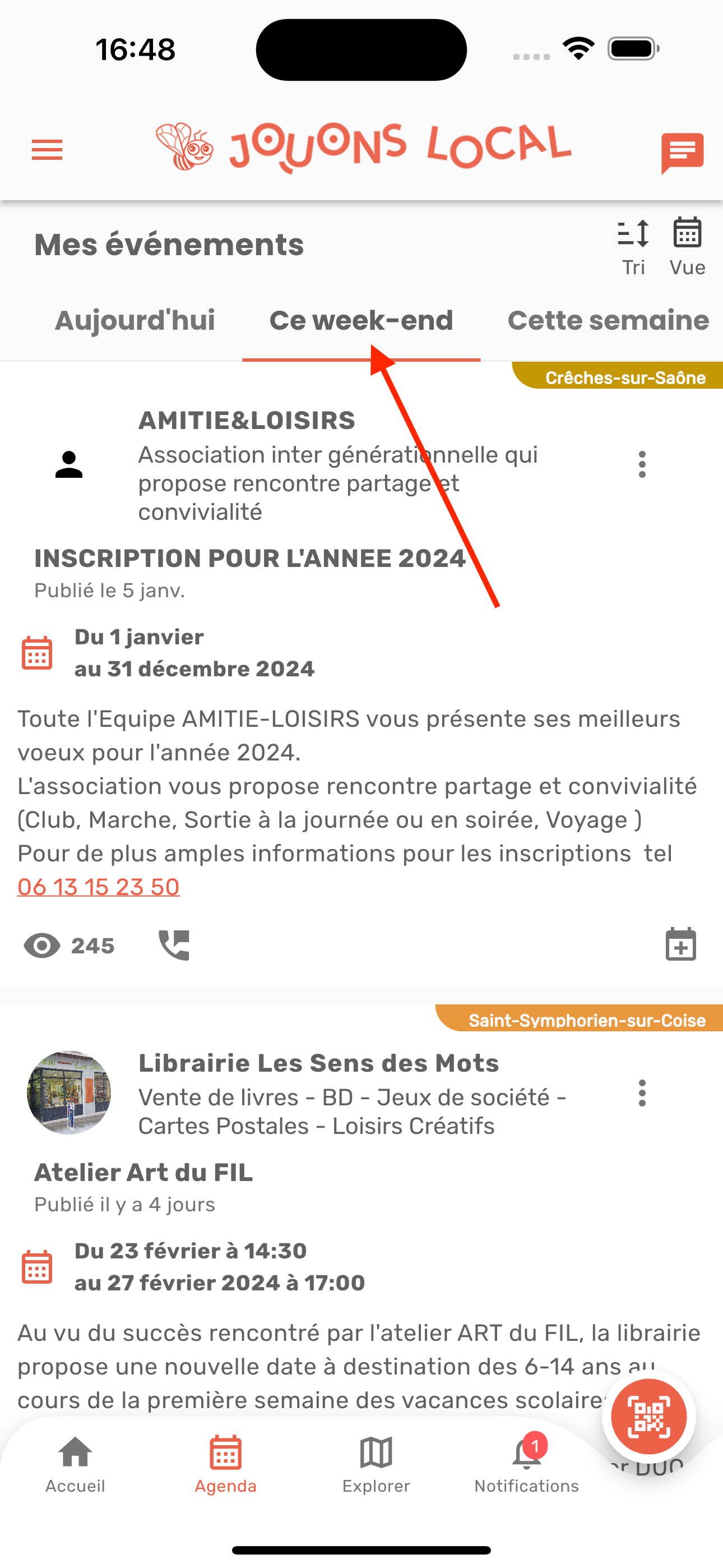Change the calendar Vue mode
The height and width of the screenshot is (1568, 723).
(687, 247)
